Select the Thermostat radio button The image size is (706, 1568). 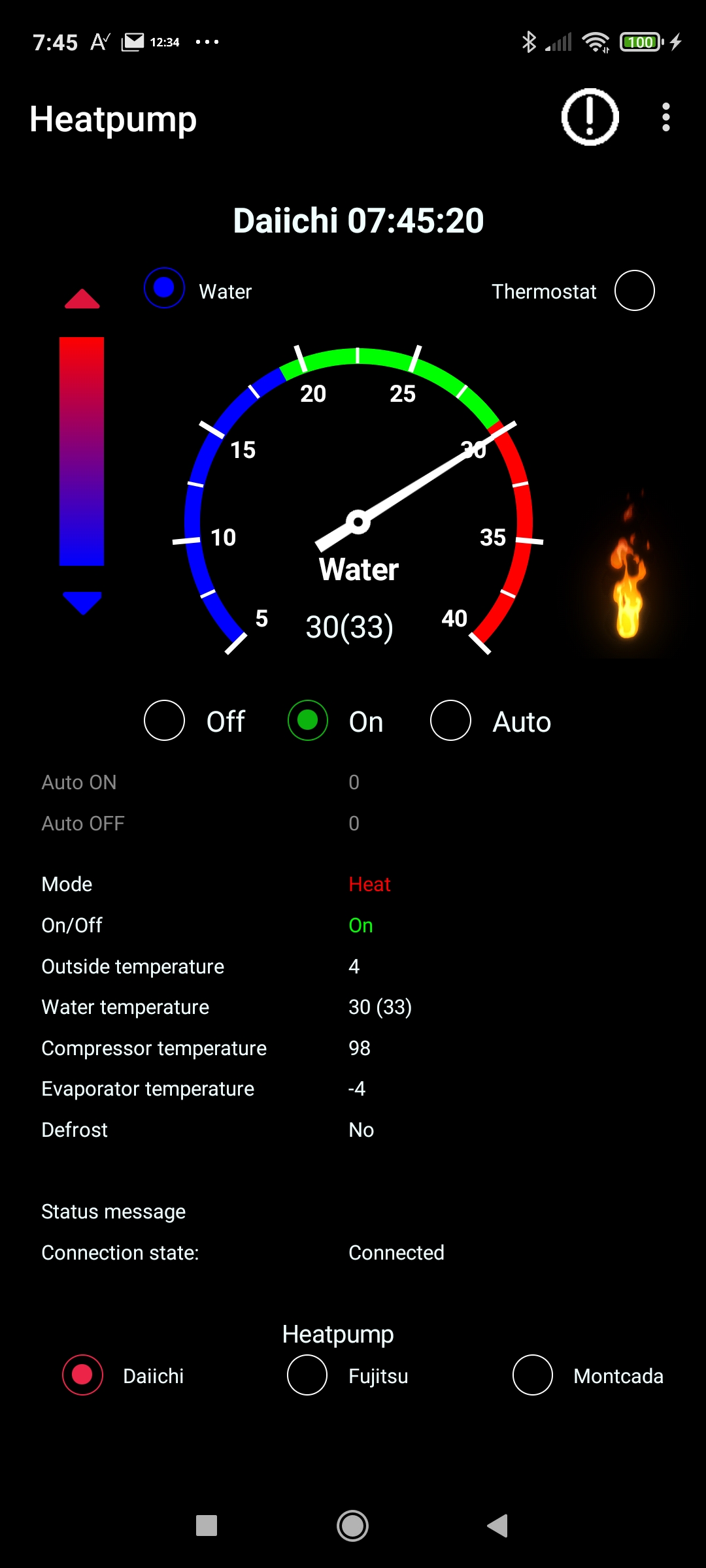(634, 291)
